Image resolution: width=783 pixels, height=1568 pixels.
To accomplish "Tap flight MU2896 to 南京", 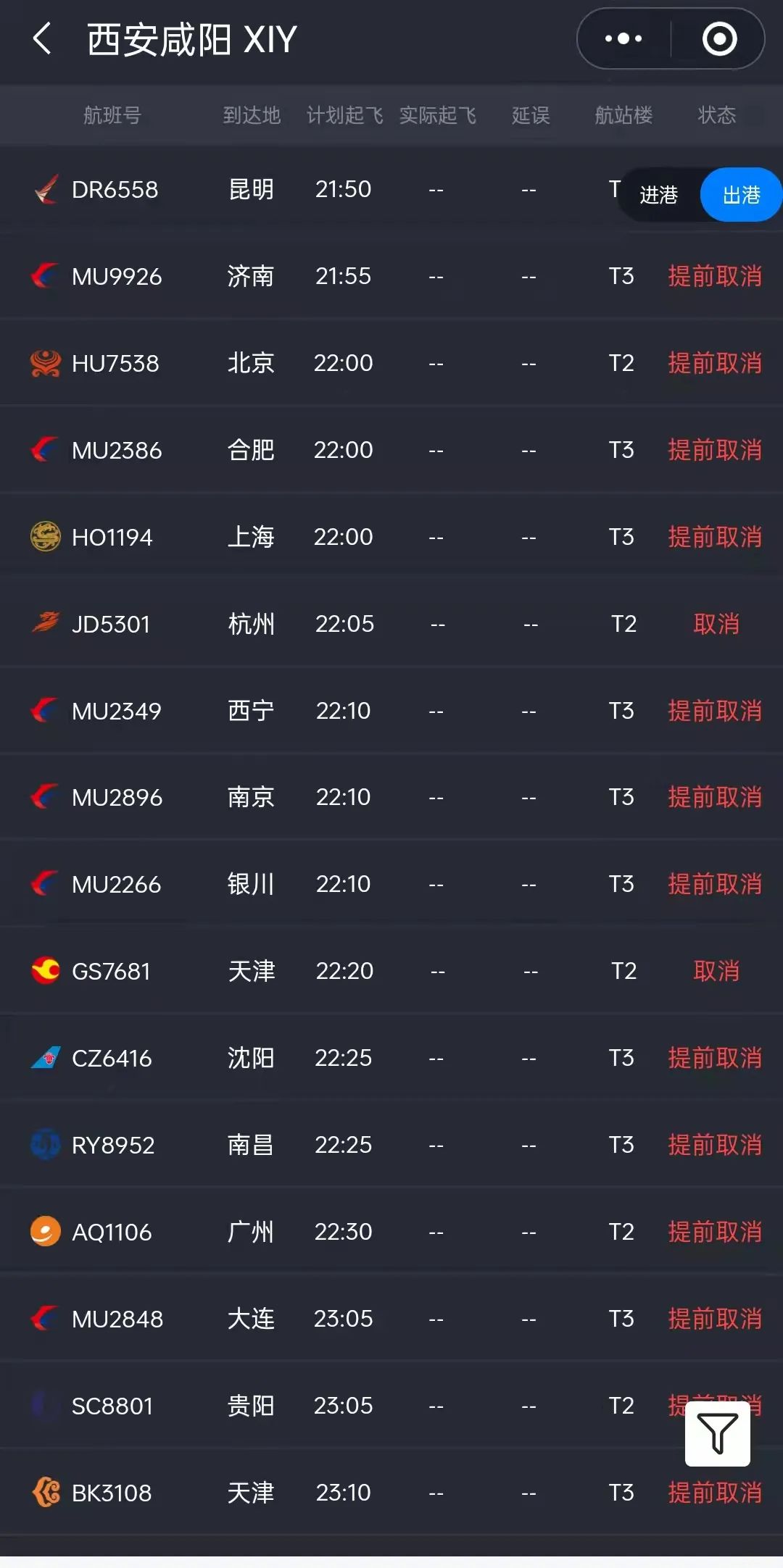I will point(391,797).
